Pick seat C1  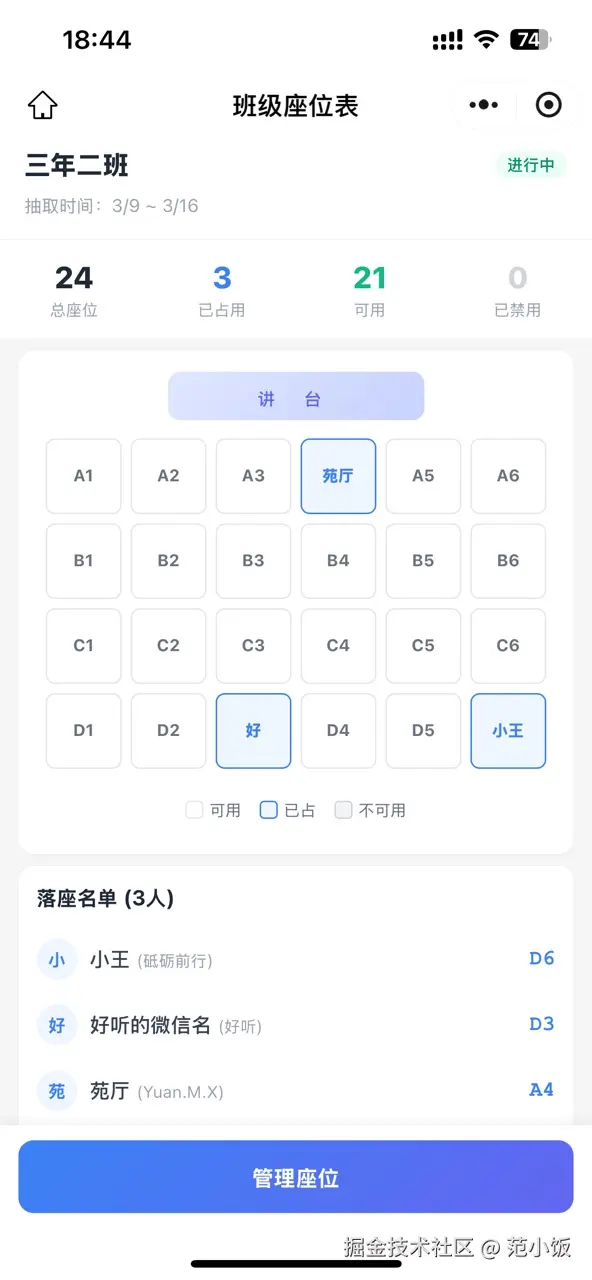coord(83,646)
